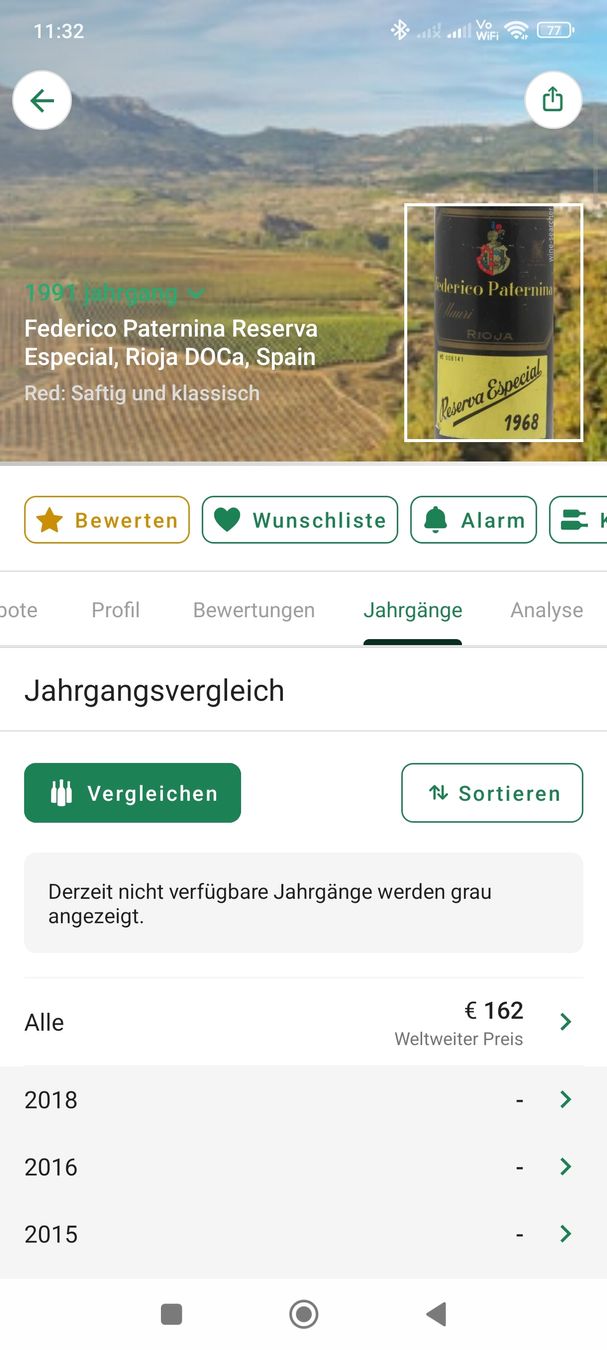The width and height of the screenshot is (607, 1350).
Task: Tap the Bewerten button
Action: 107,520
